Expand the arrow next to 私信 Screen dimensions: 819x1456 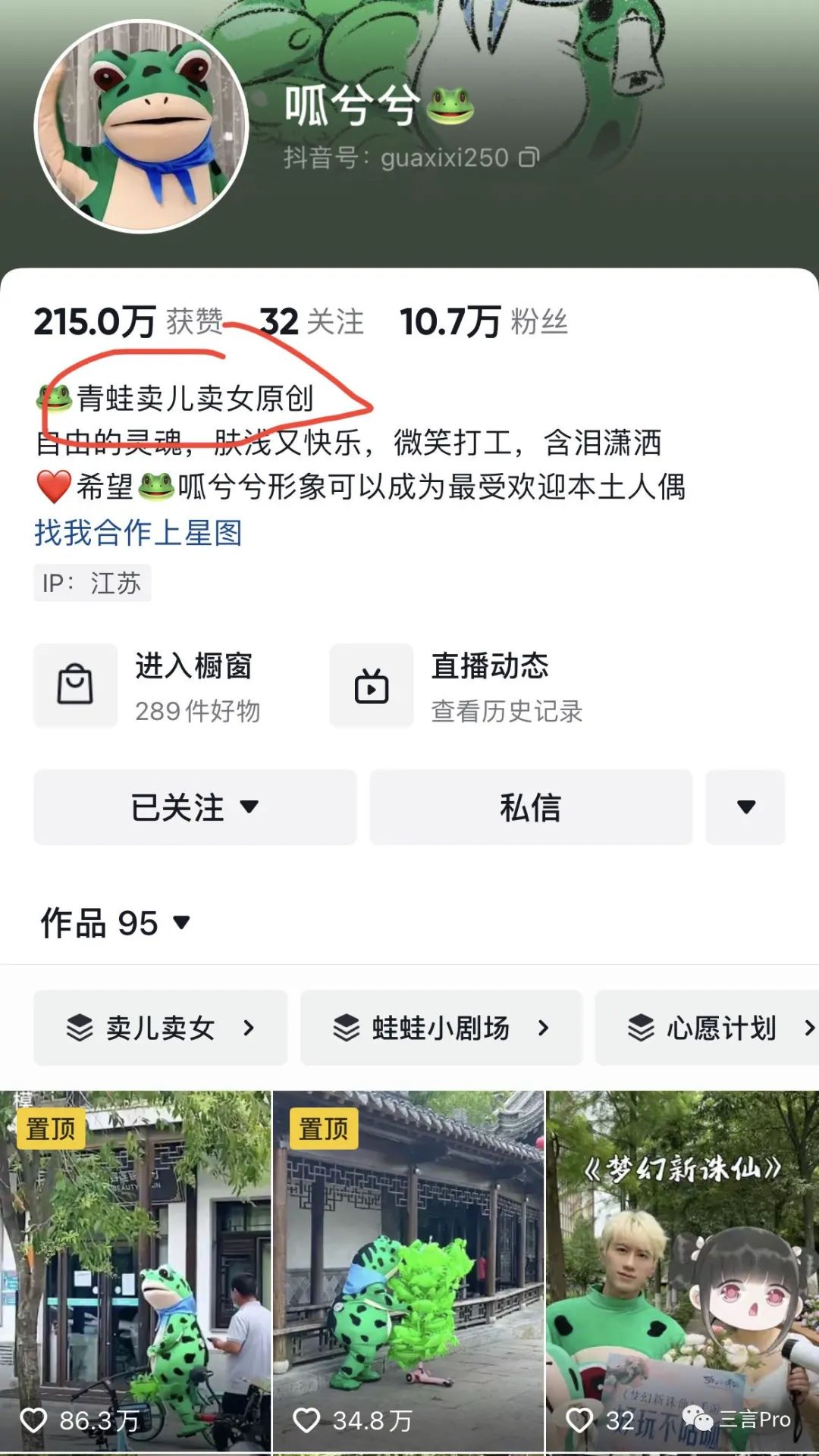pos(745,807)
